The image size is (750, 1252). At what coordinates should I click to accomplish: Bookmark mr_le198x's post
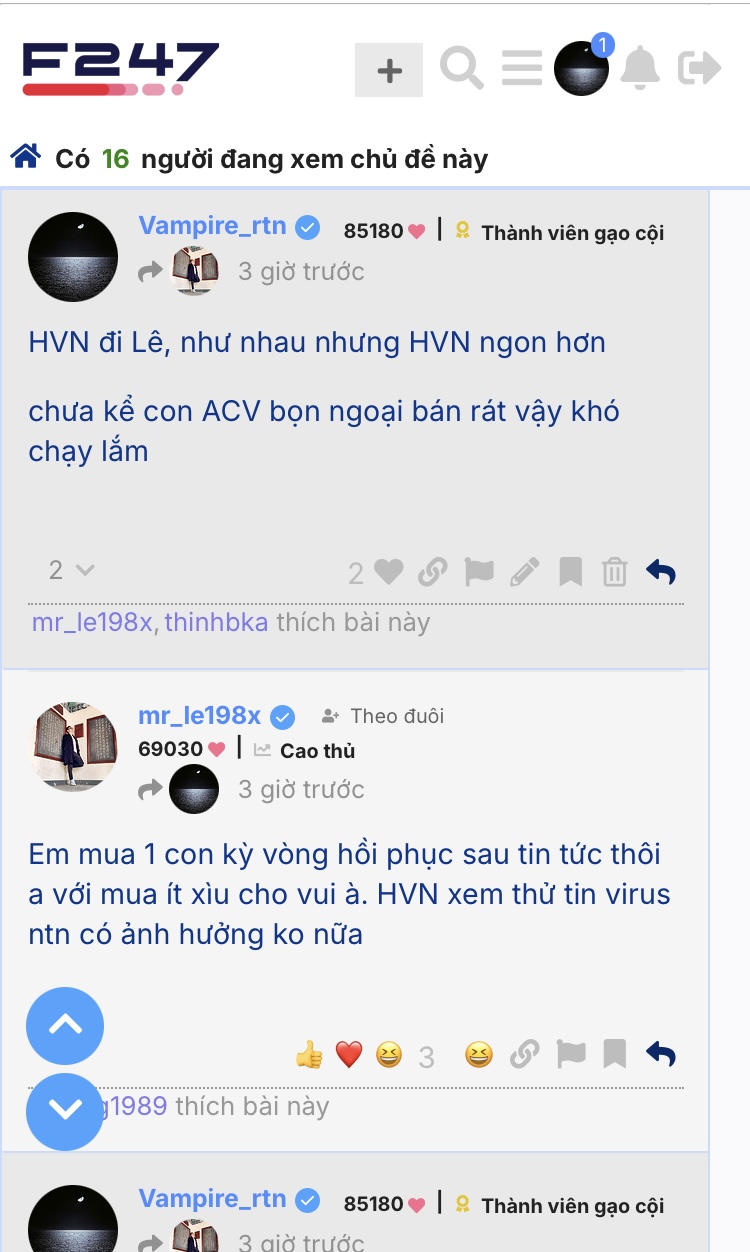tap(615, 1054)
